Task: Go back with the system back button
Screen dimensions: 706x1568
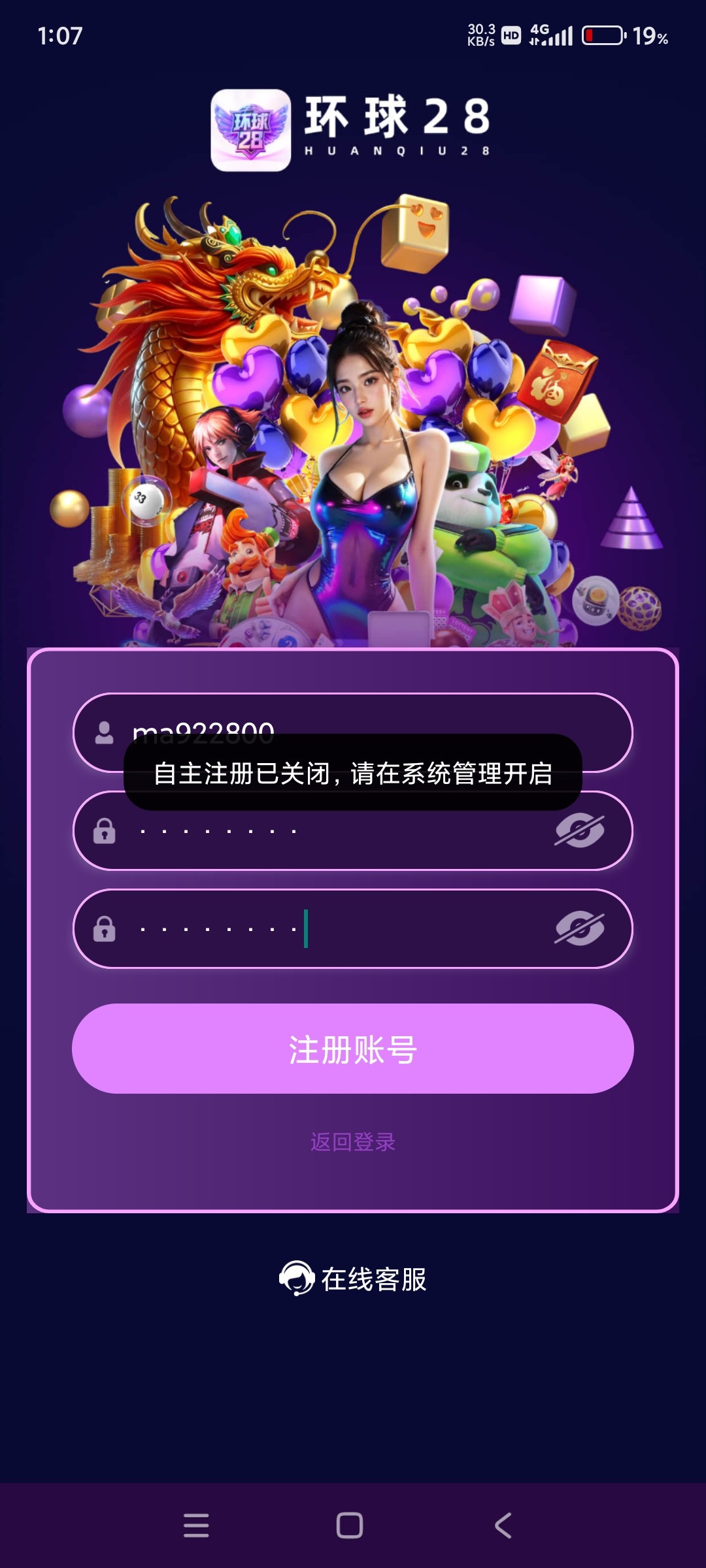Action: click(x=503, y=1526)
